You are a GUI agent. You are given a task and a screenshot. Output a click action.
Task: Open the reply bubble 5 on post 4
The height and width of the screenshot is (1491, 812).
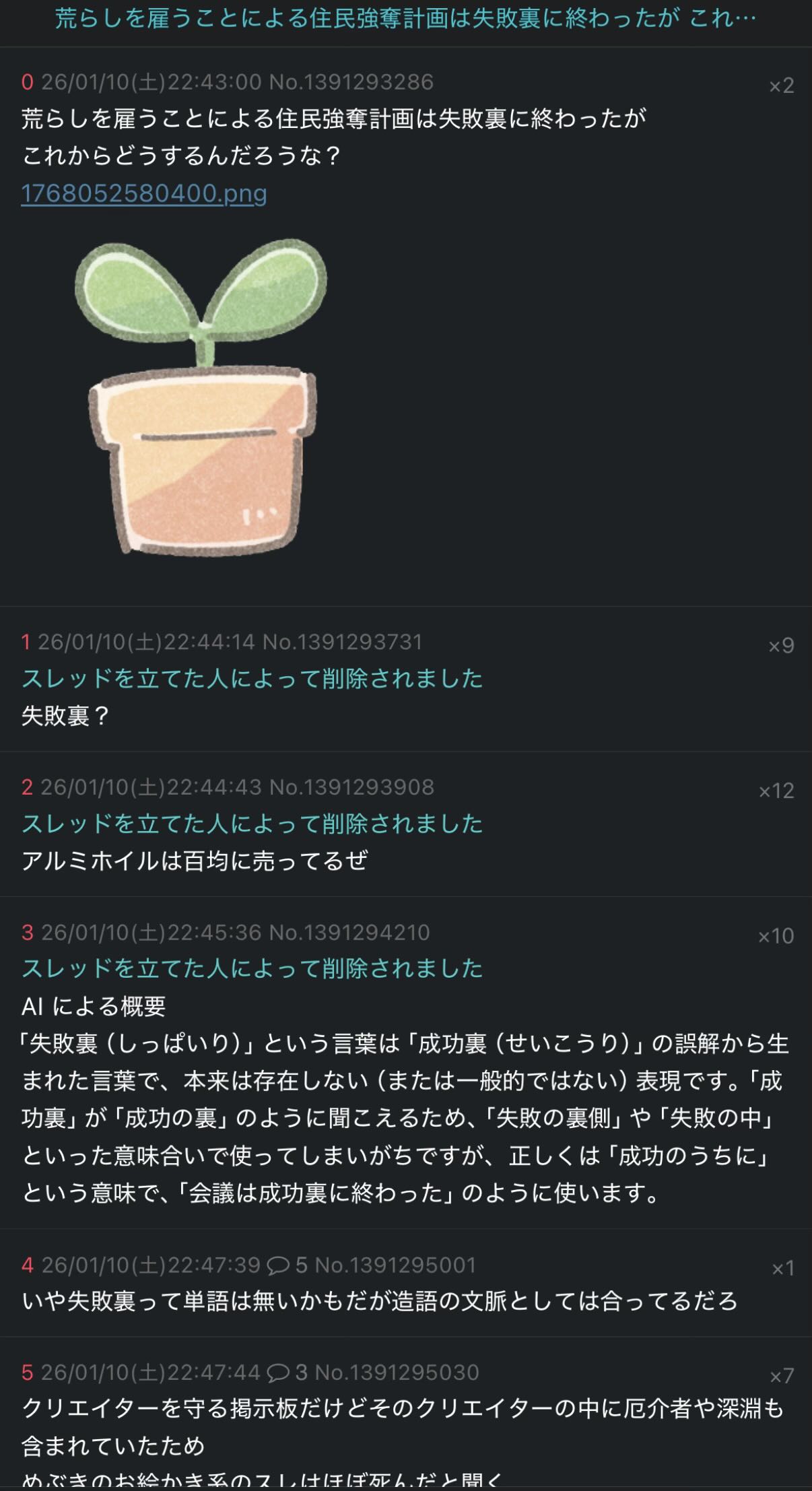[287, 1265]
